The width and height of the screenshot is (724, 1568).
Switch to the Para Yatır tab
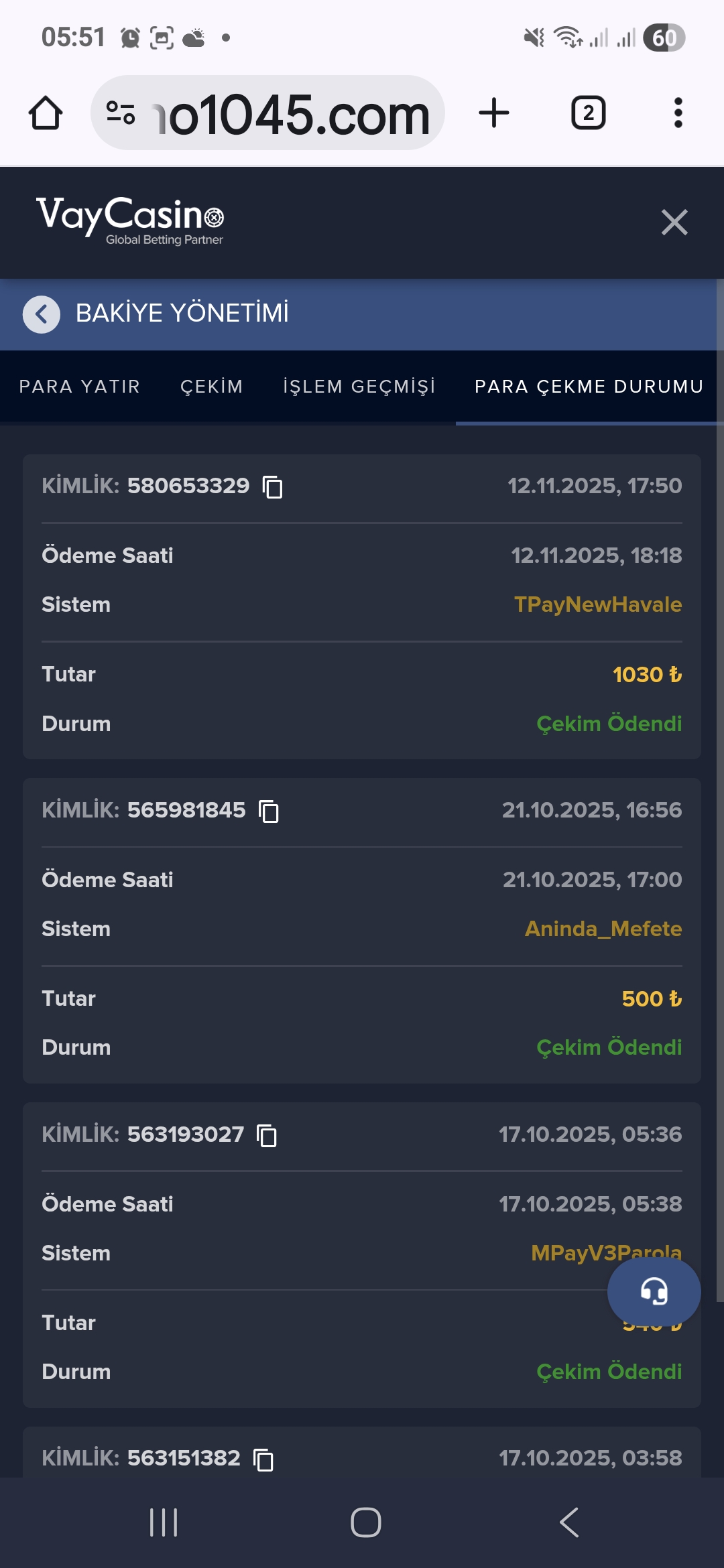80,387
